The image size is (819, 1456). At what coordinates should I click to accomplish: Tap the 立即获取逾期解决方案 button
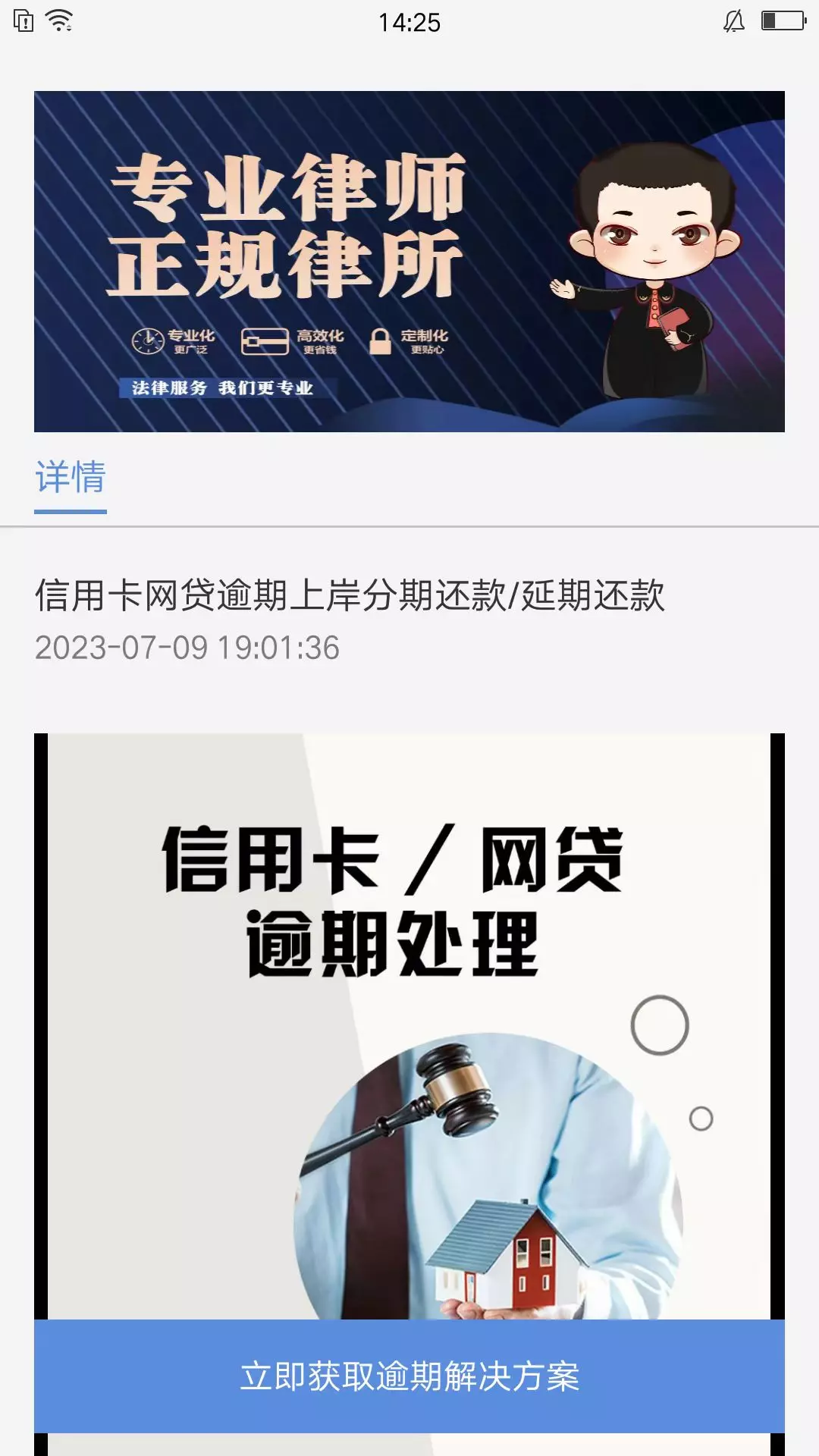click(x=409, y=1376)
